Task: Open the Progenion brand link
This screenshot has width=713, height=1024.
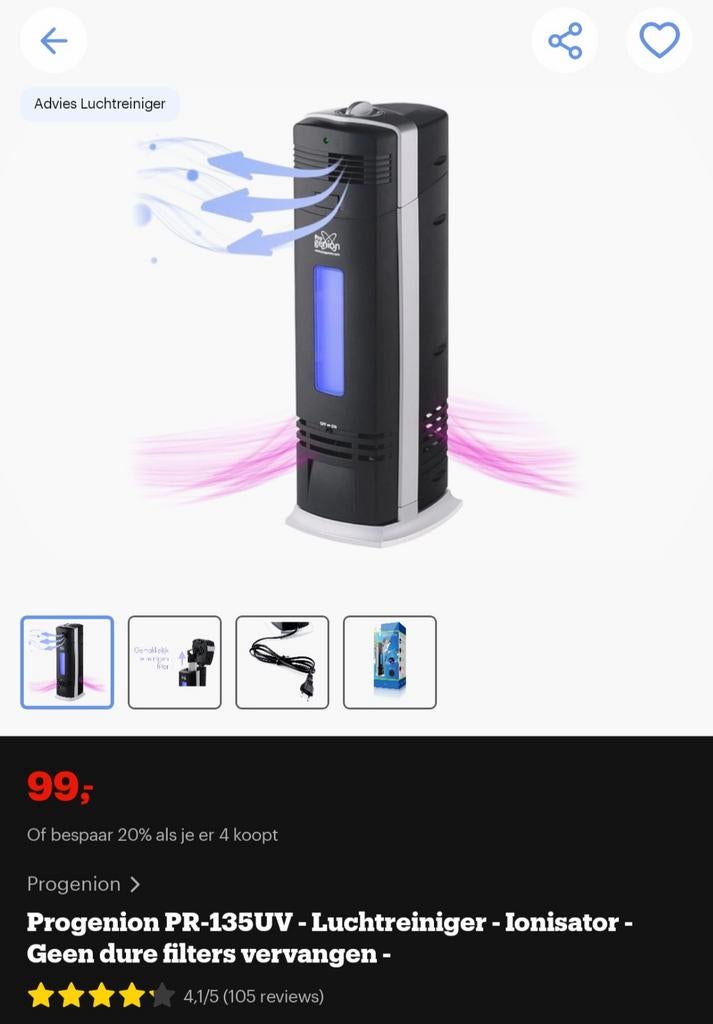Action: (84, 884)
